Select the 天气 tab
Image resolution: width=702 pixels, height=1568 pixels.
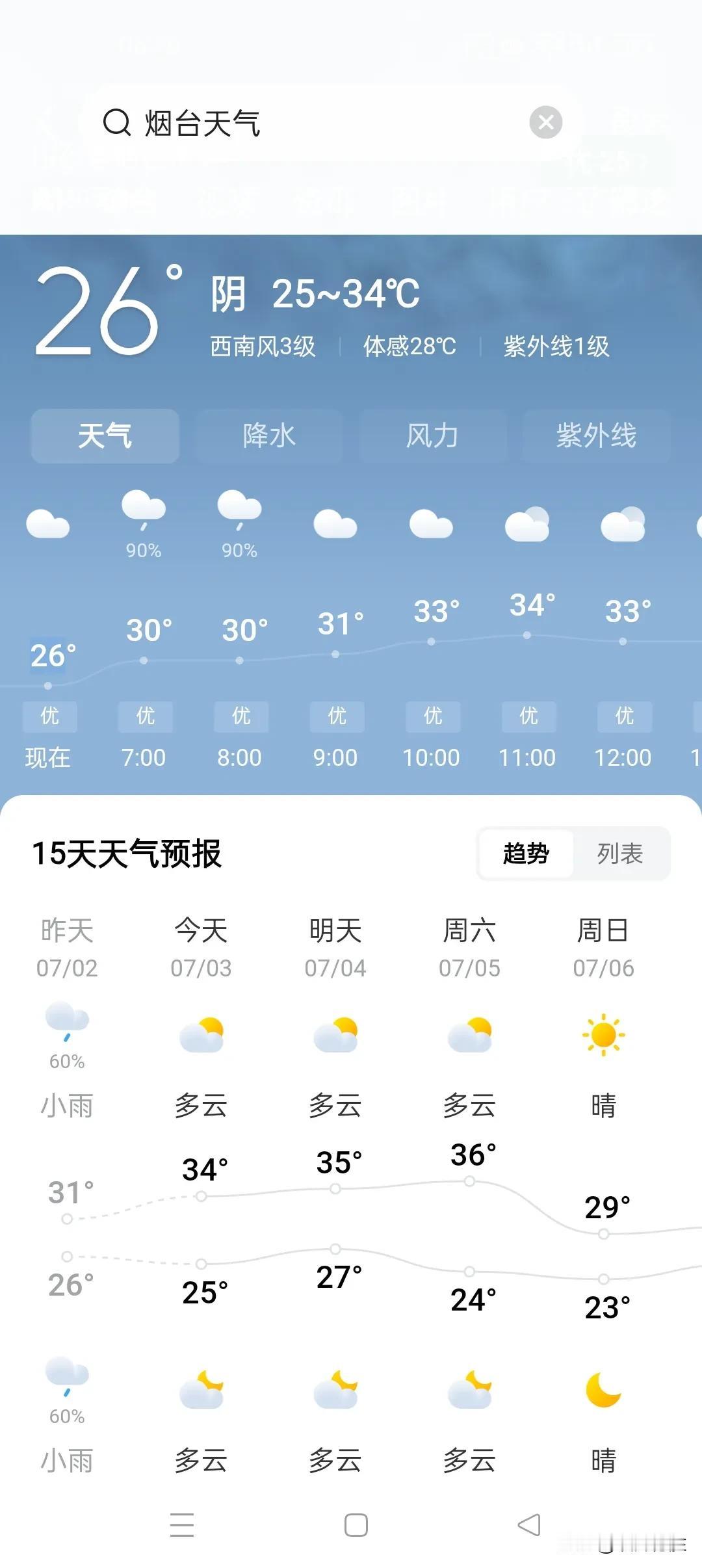[x=105, y=436]
